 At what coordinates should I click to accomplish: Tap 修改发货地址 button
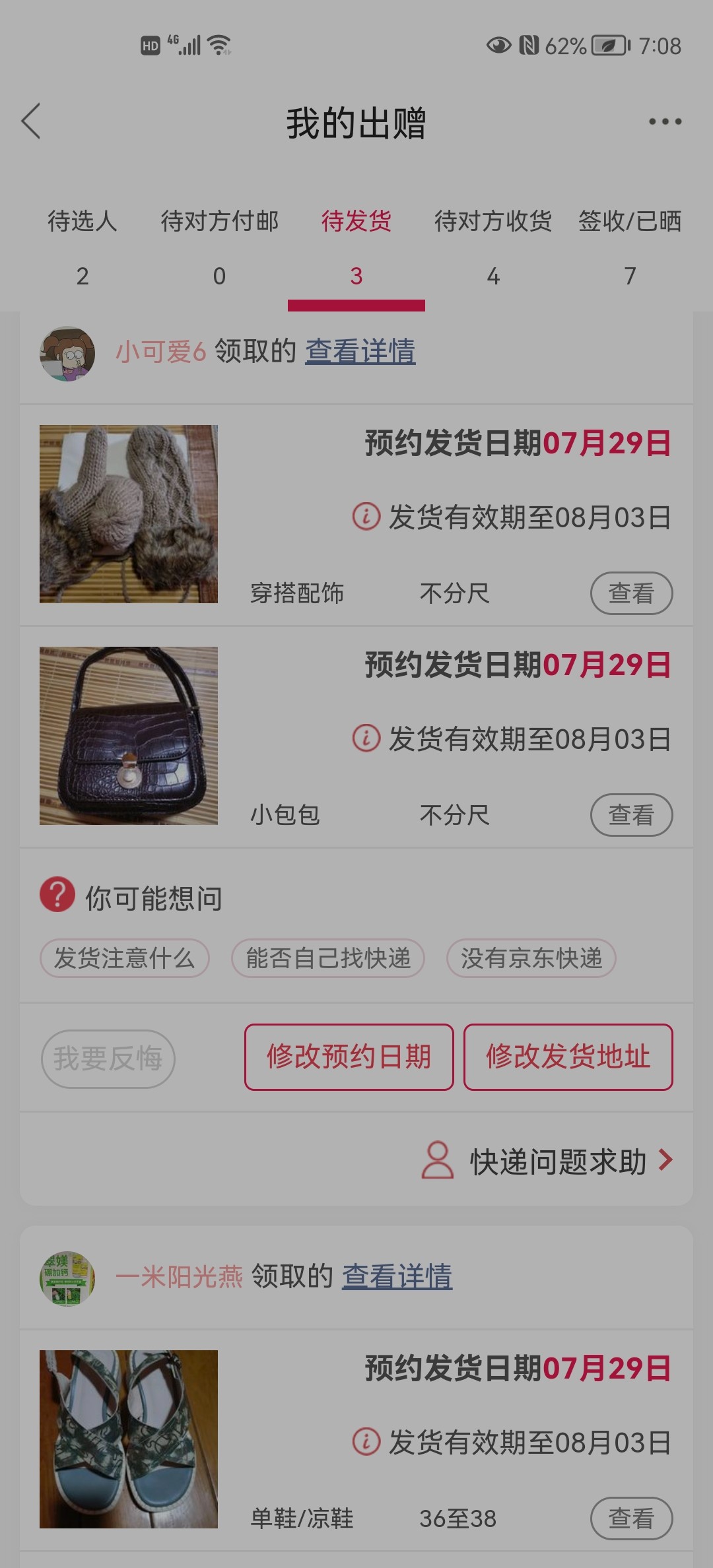click(x=568, y=1057)
